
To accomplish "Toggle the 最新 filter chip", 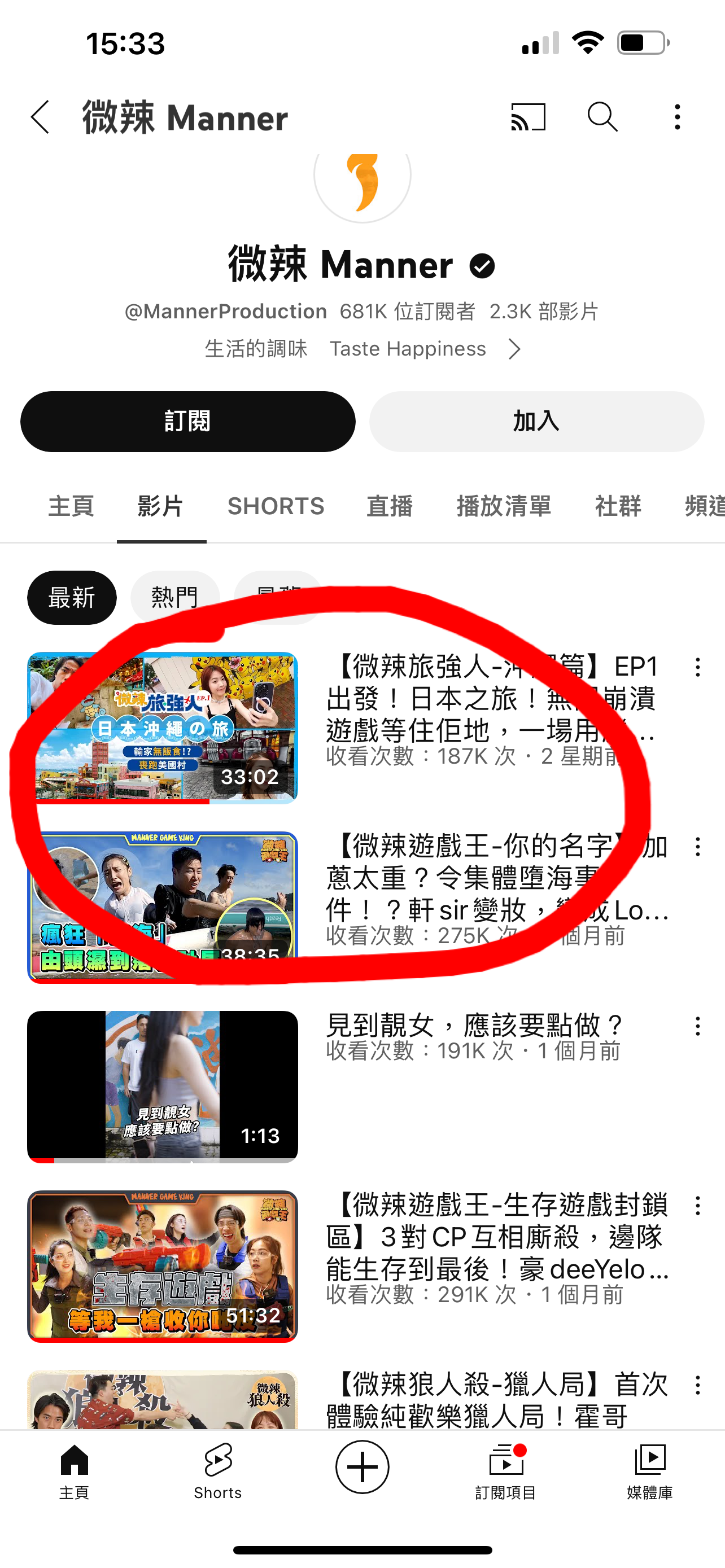I will (71, 597).
